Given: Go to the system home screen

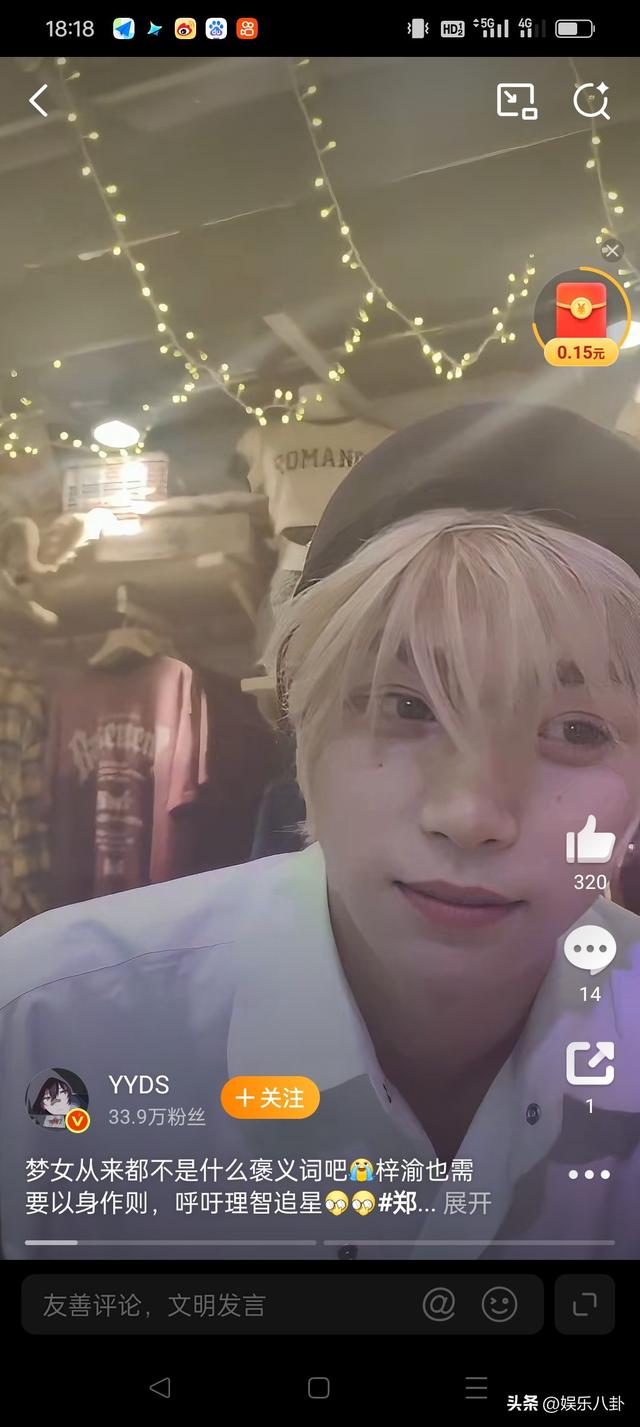Looking at the screenshot, I should (x=319, y=1388).
